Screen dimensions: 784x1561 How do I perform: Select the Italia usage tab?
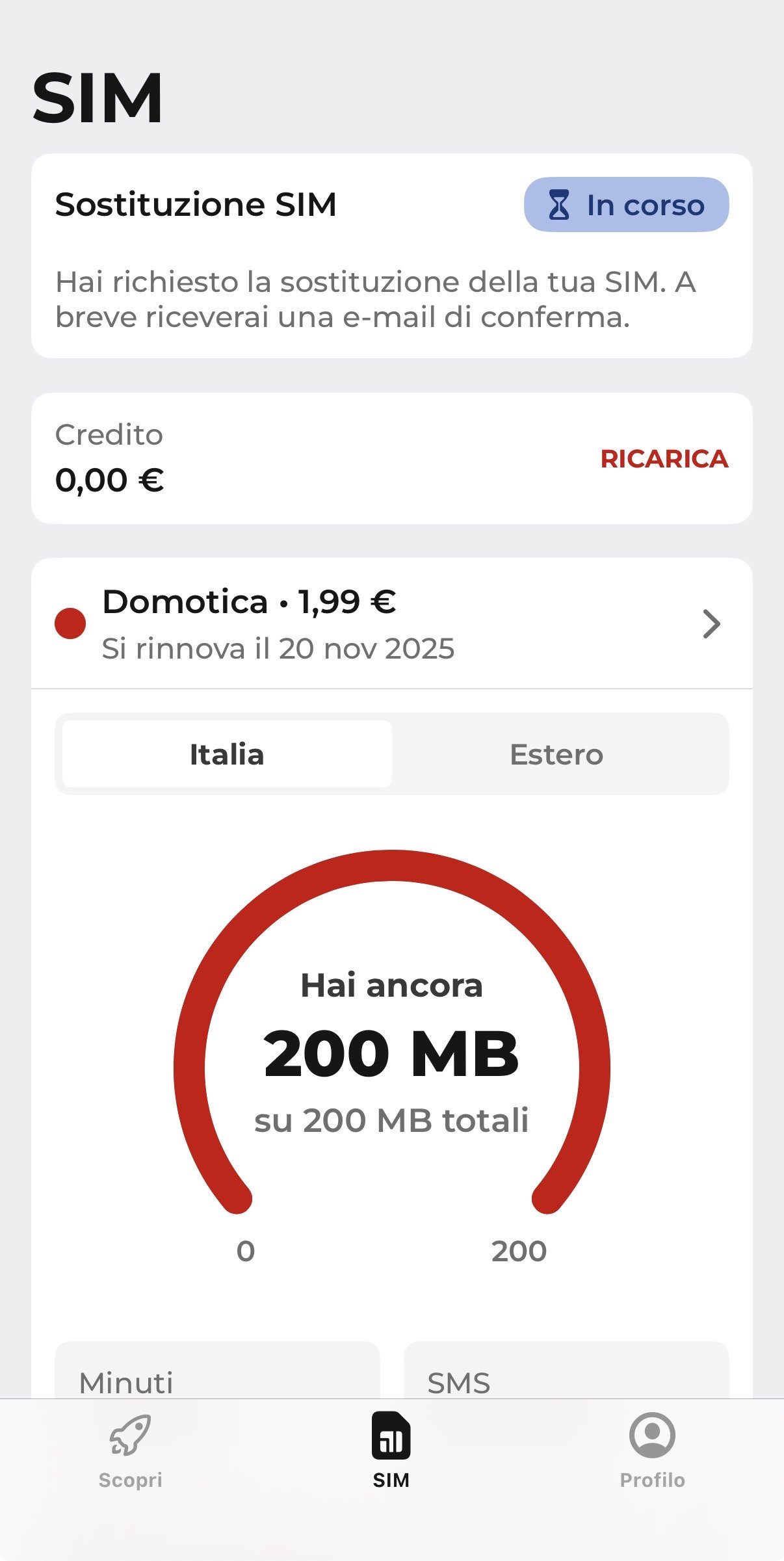[227, 754]
